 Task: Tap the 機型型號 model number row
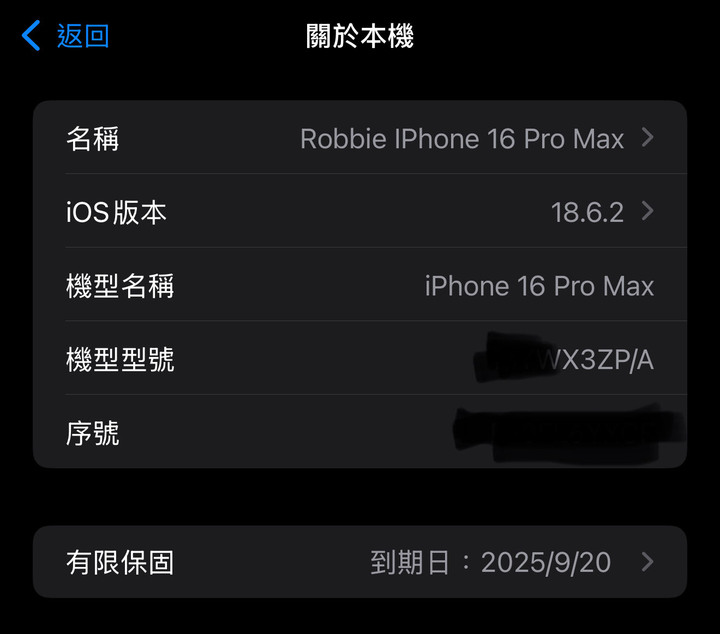point(360,359)
